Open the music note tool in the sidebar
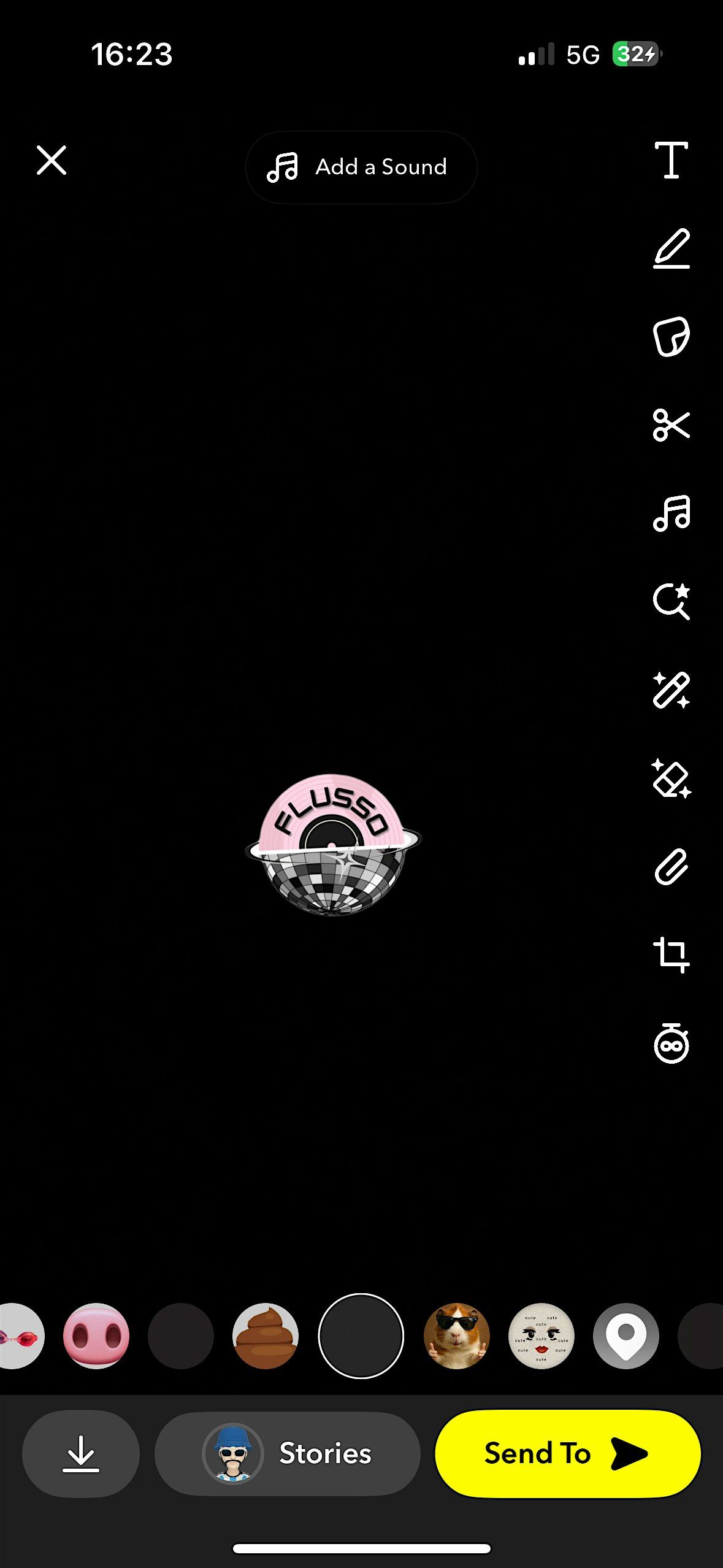The height and width of the screenshot is (1568, 723). (x=671, y=513)
